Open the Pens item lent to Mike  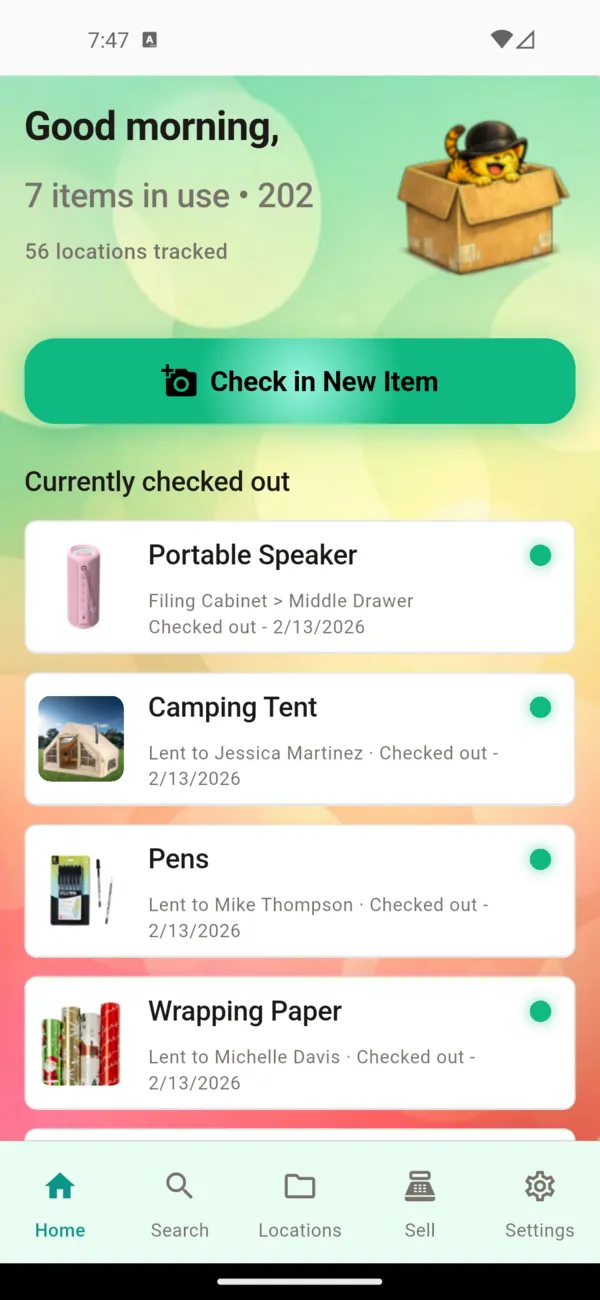(x=300, y=891)
